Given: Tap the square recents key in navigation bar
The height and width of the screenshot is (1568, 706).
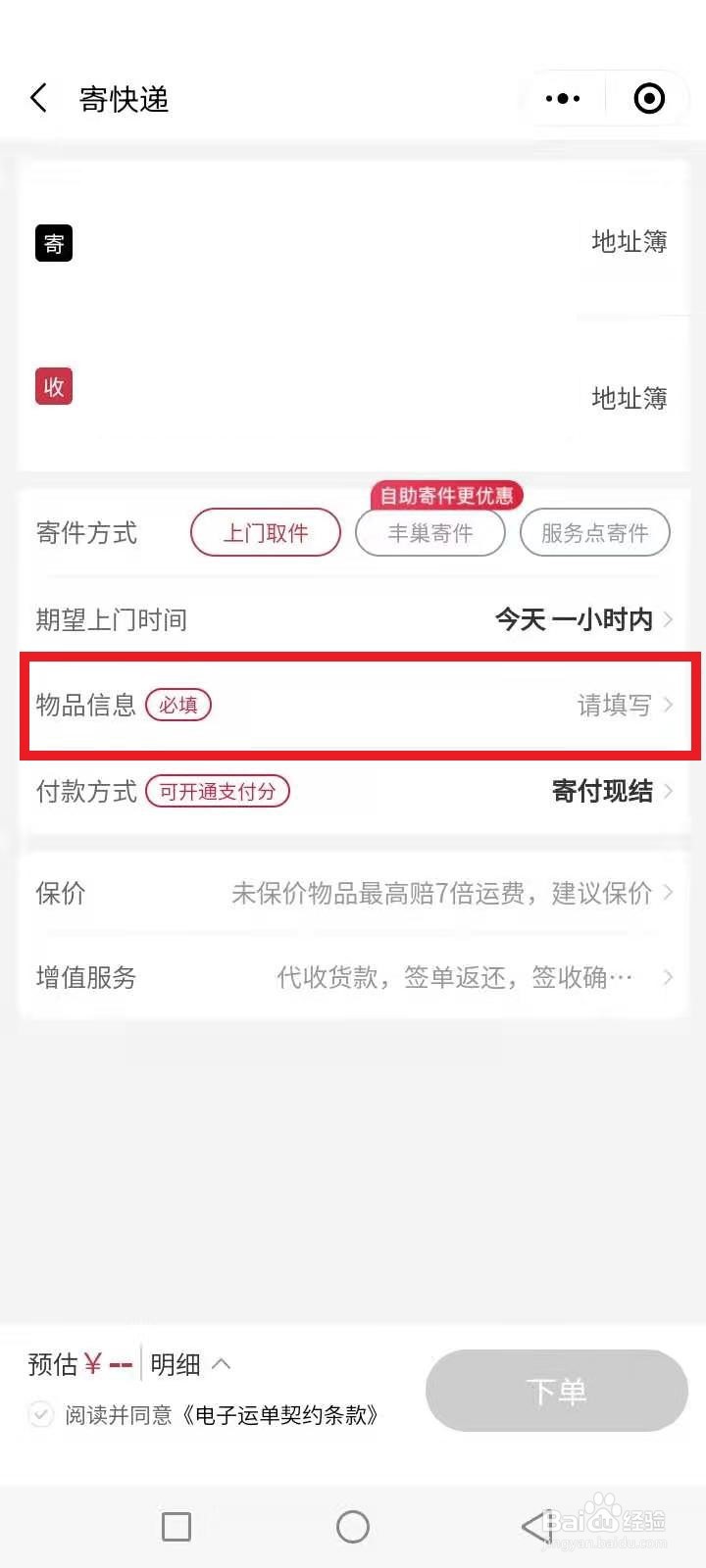Looking at the screenshot, I should (x=176, y=1526).
